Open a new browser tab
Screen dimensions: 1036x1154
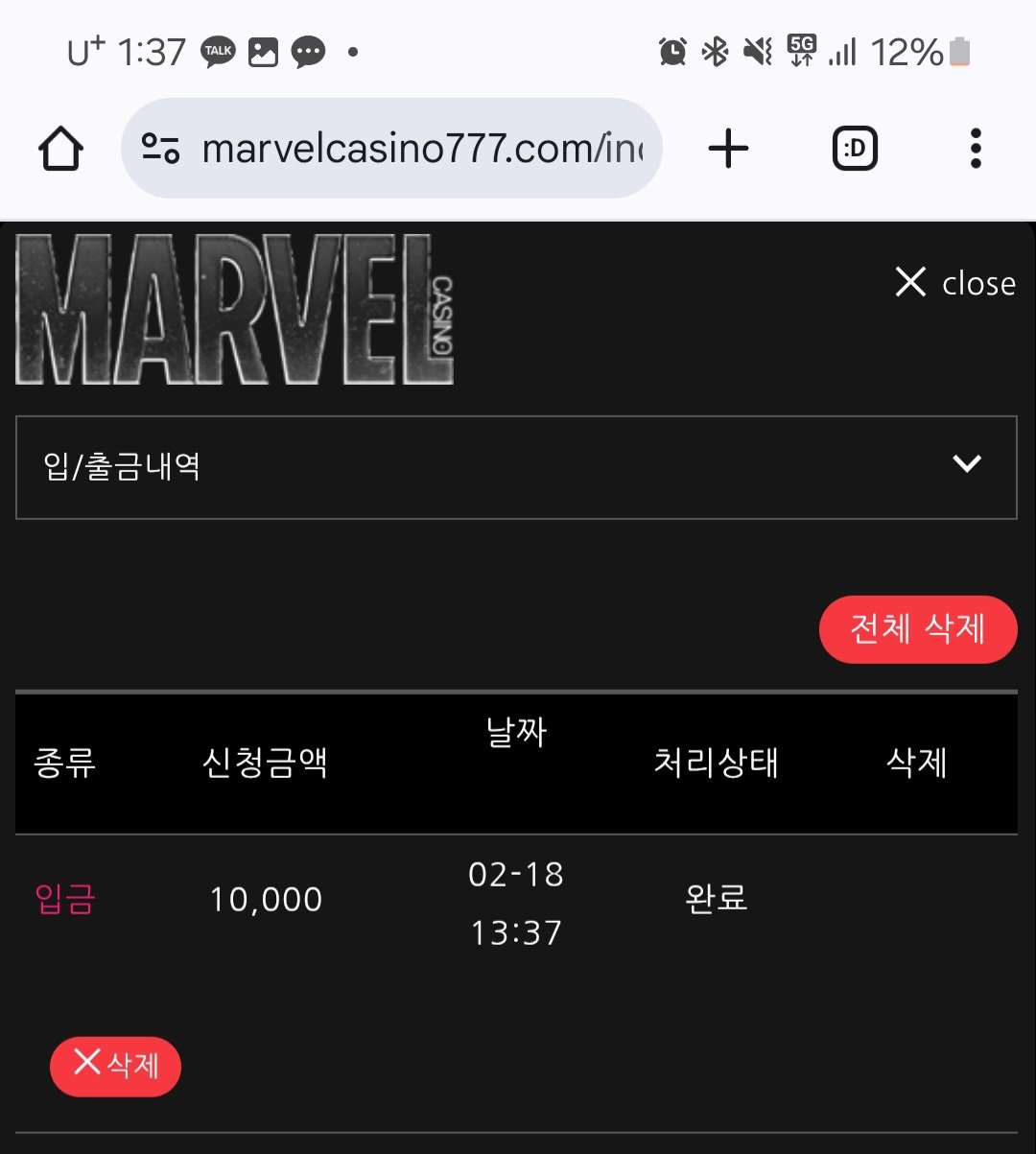click(x=728, y=150)
